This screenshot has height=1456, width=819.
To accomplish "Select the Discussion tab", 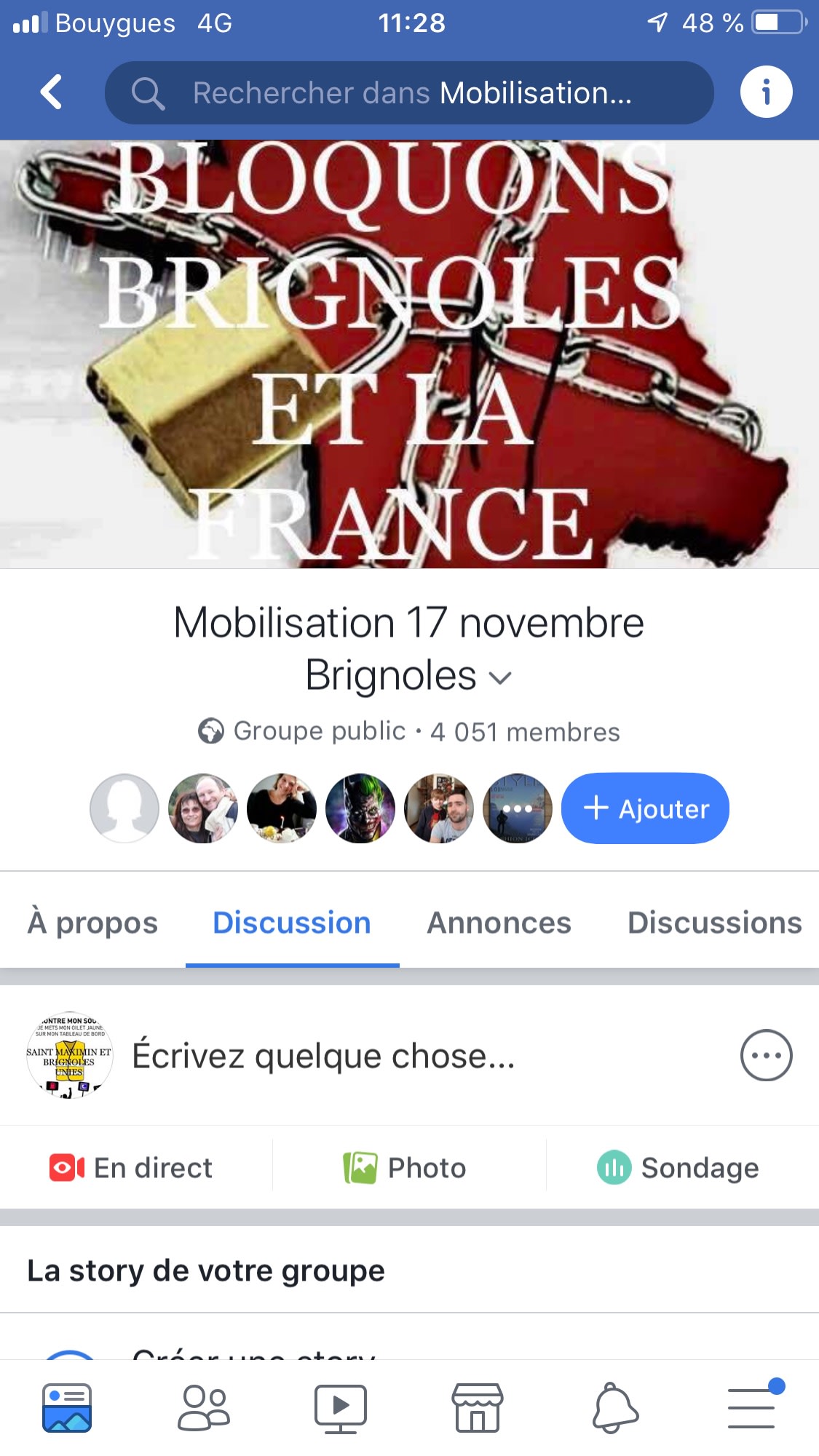I will tap(292, 923).
